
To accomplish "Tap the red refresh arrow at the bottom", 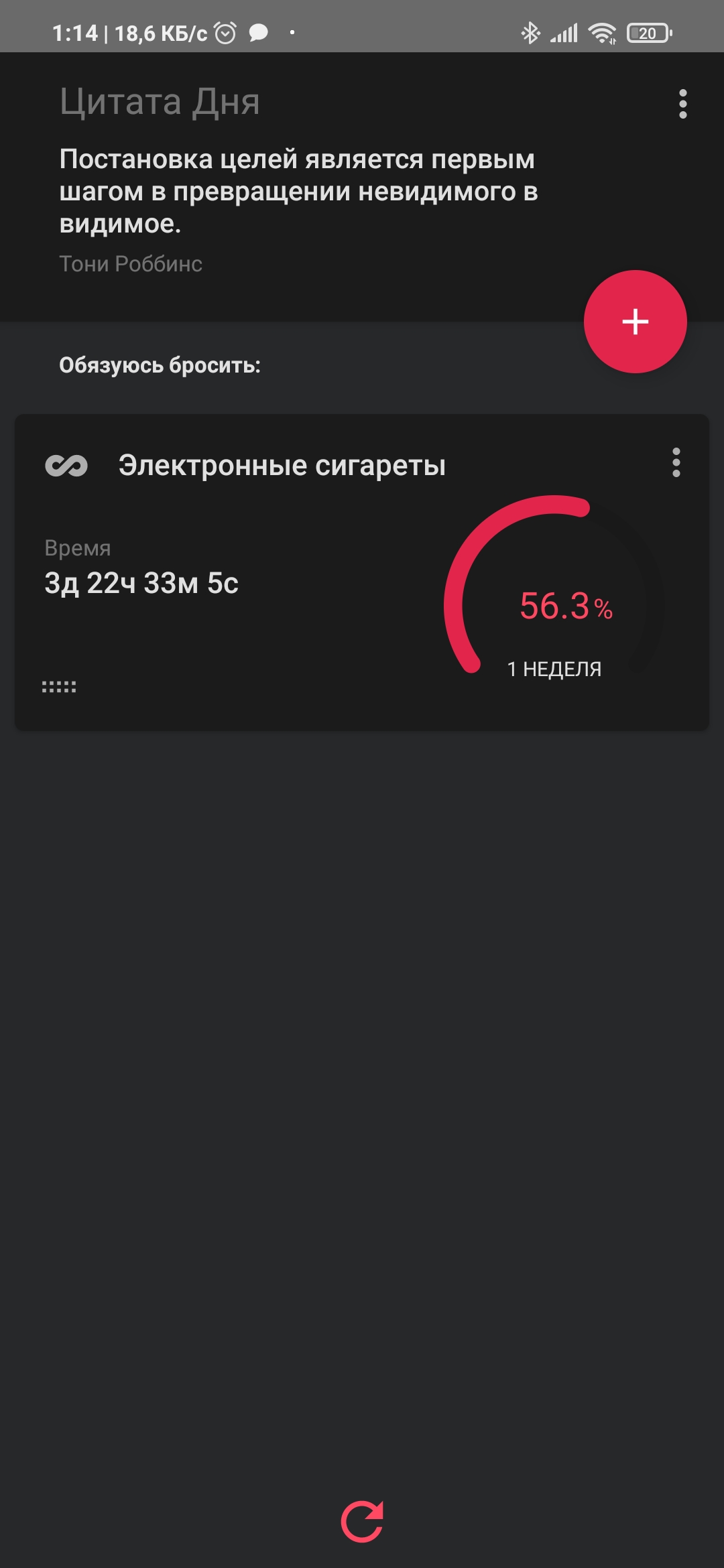I will click(362, 1521).
